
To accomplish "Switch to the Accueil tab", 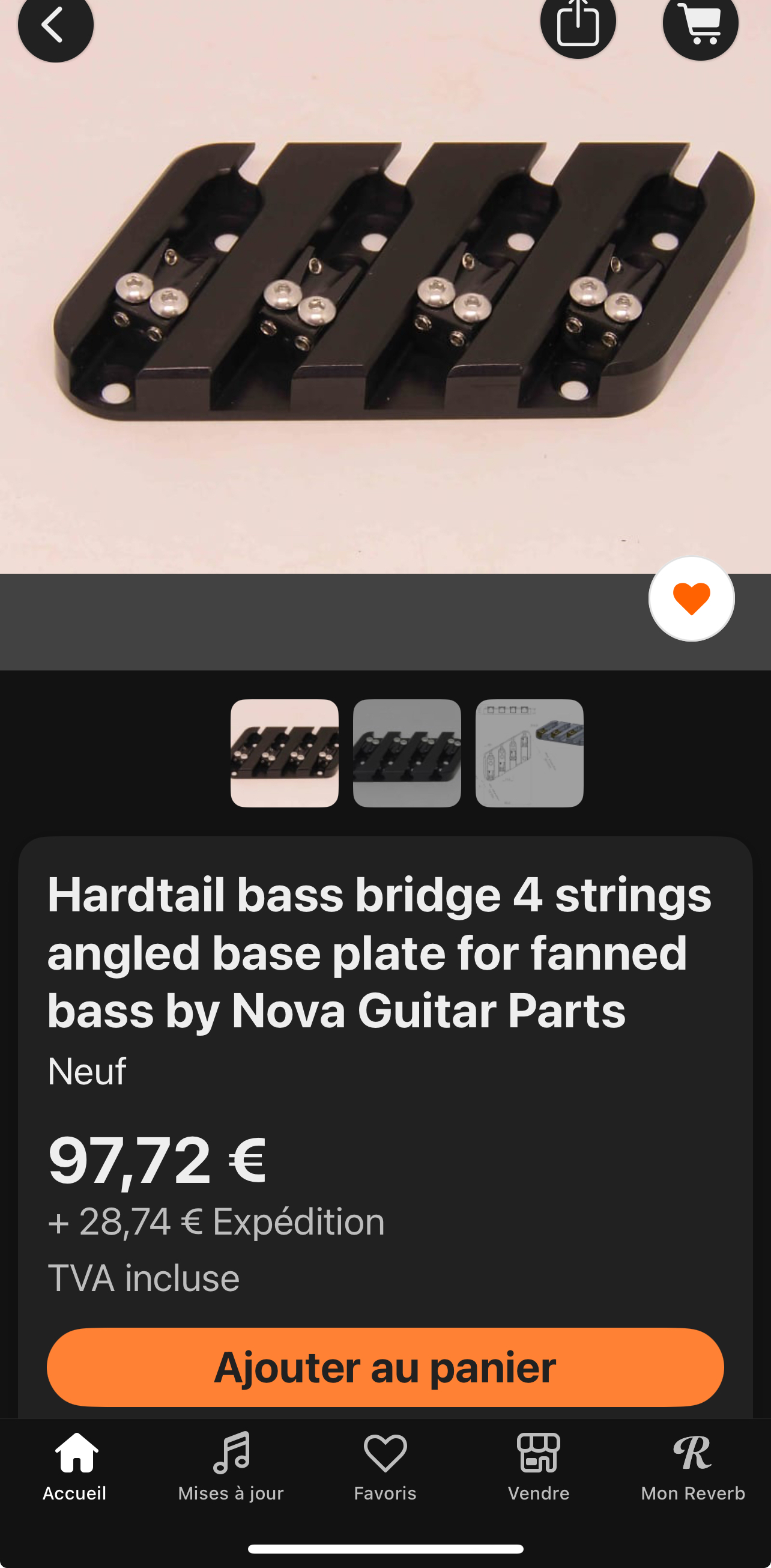I will (x=76, y=1467).
